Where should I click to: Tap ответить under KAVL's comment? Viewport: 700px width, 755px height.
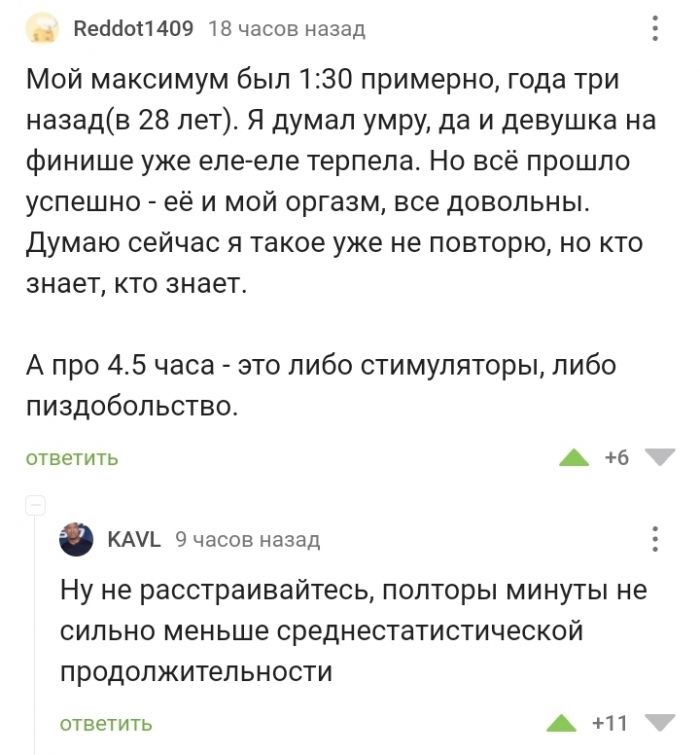[106, 723]
